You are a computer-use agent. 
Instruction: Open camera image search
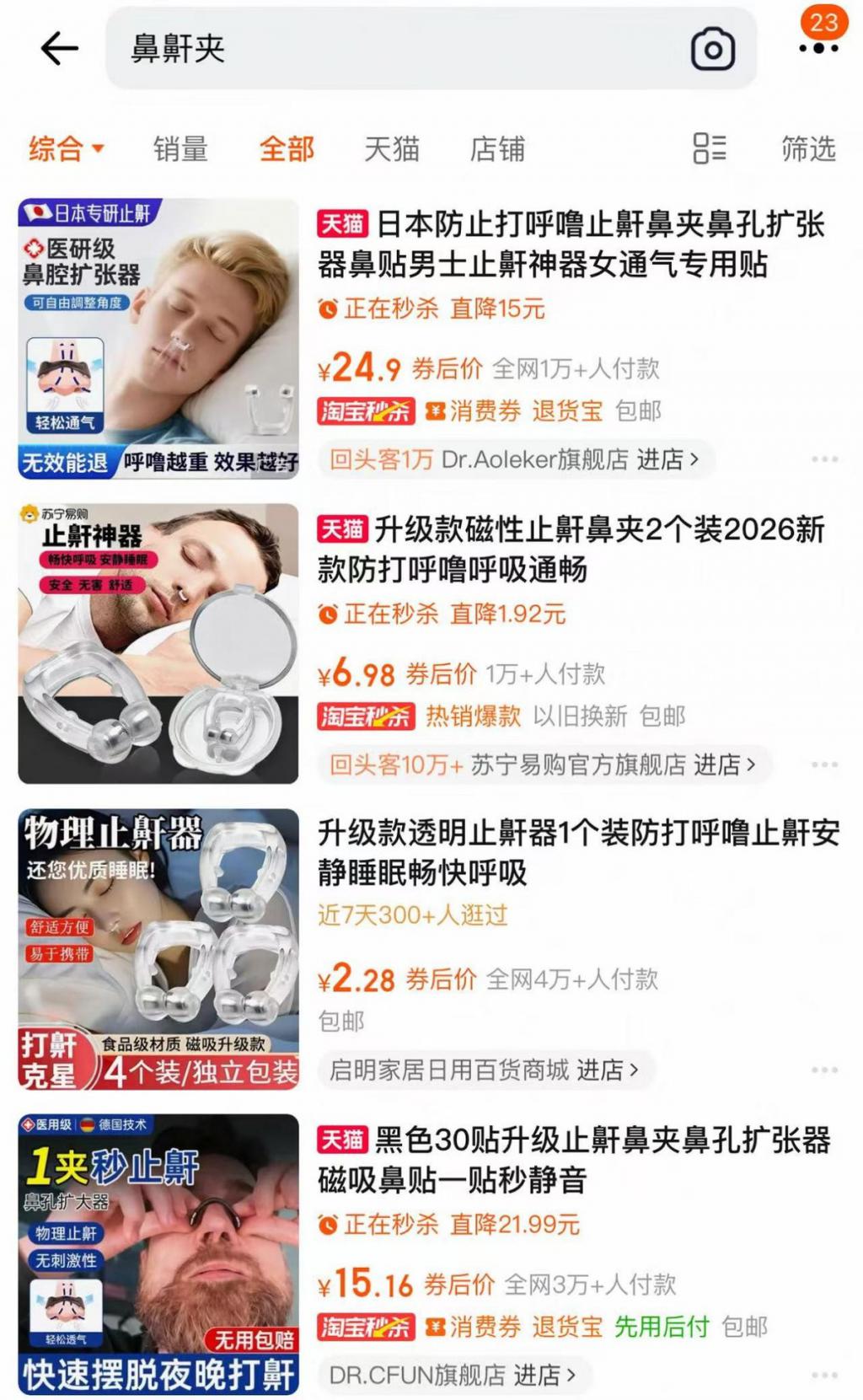[713, 49]
